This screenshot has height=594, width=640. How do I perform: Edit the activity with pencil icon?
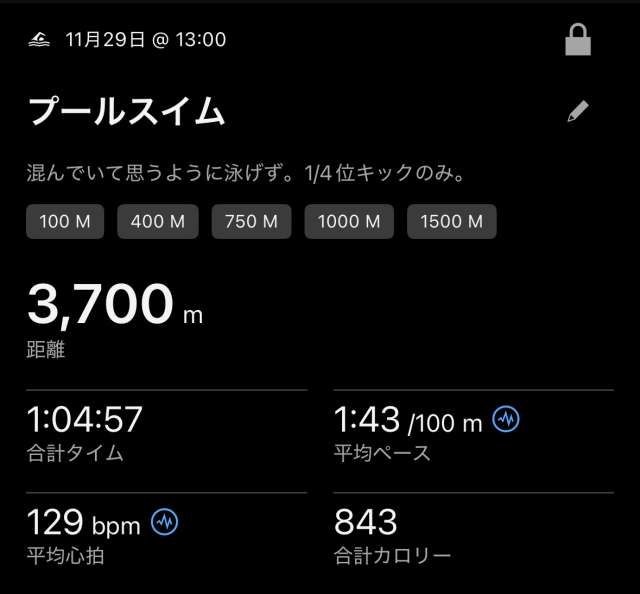577,111
